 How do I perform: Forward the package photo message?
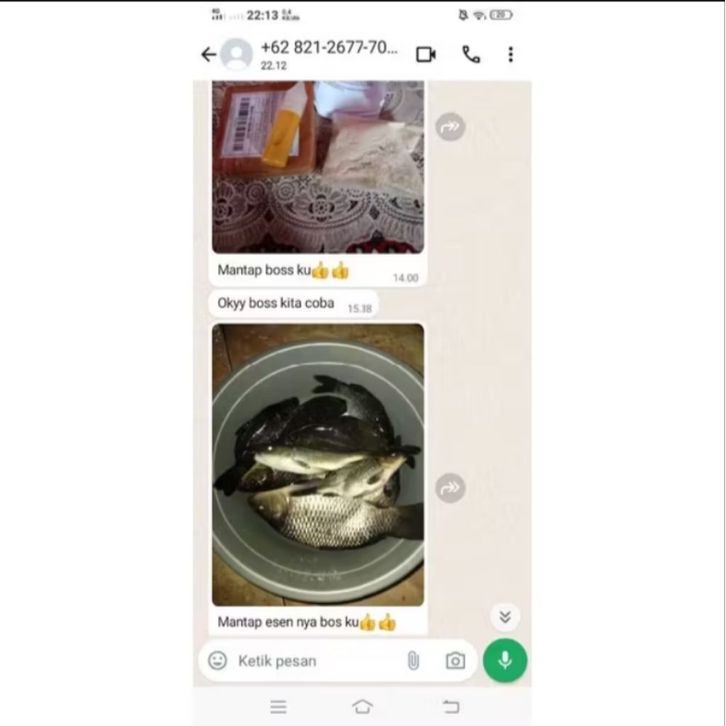451,126
